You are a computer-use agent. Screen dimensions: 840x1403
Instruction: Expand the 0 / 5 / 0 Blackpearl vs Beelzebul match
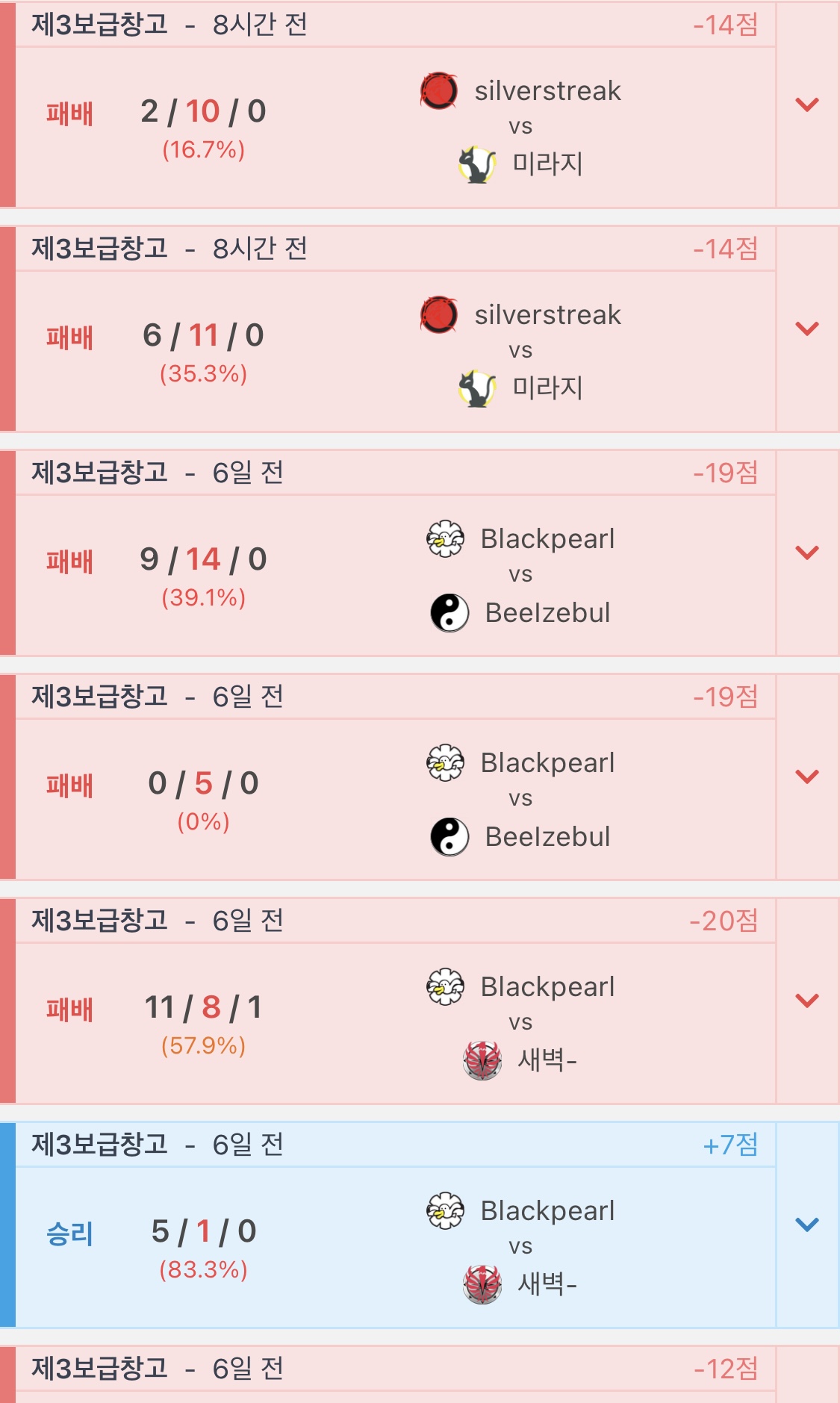point(807,777)
